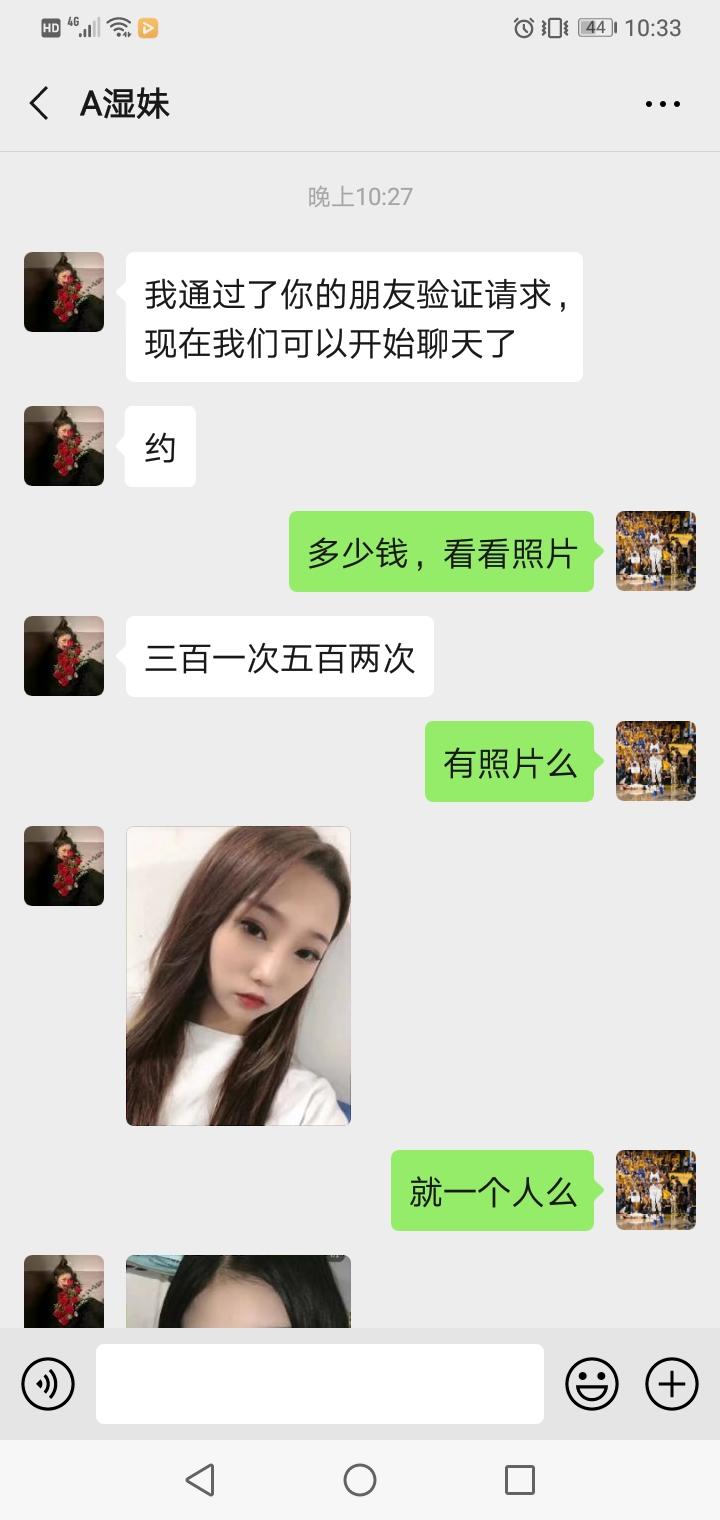The height and width of the screenshot is (1520, 720).
Task: Open my avatar beside 多少钱，看看照片
Action: 656,551
